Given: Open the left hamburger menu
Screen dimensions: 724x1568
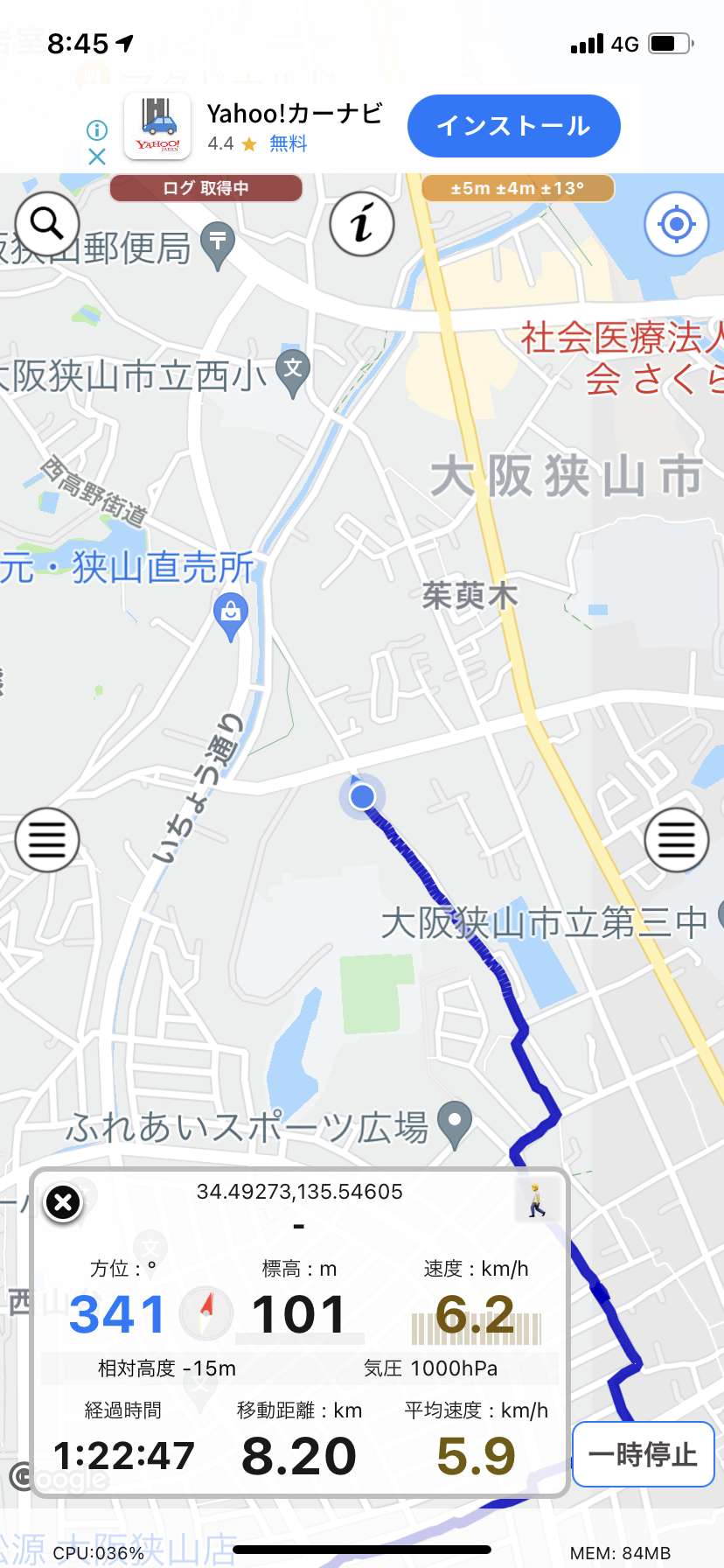Looking at the screenshot, I should click(x=47, y=840).
